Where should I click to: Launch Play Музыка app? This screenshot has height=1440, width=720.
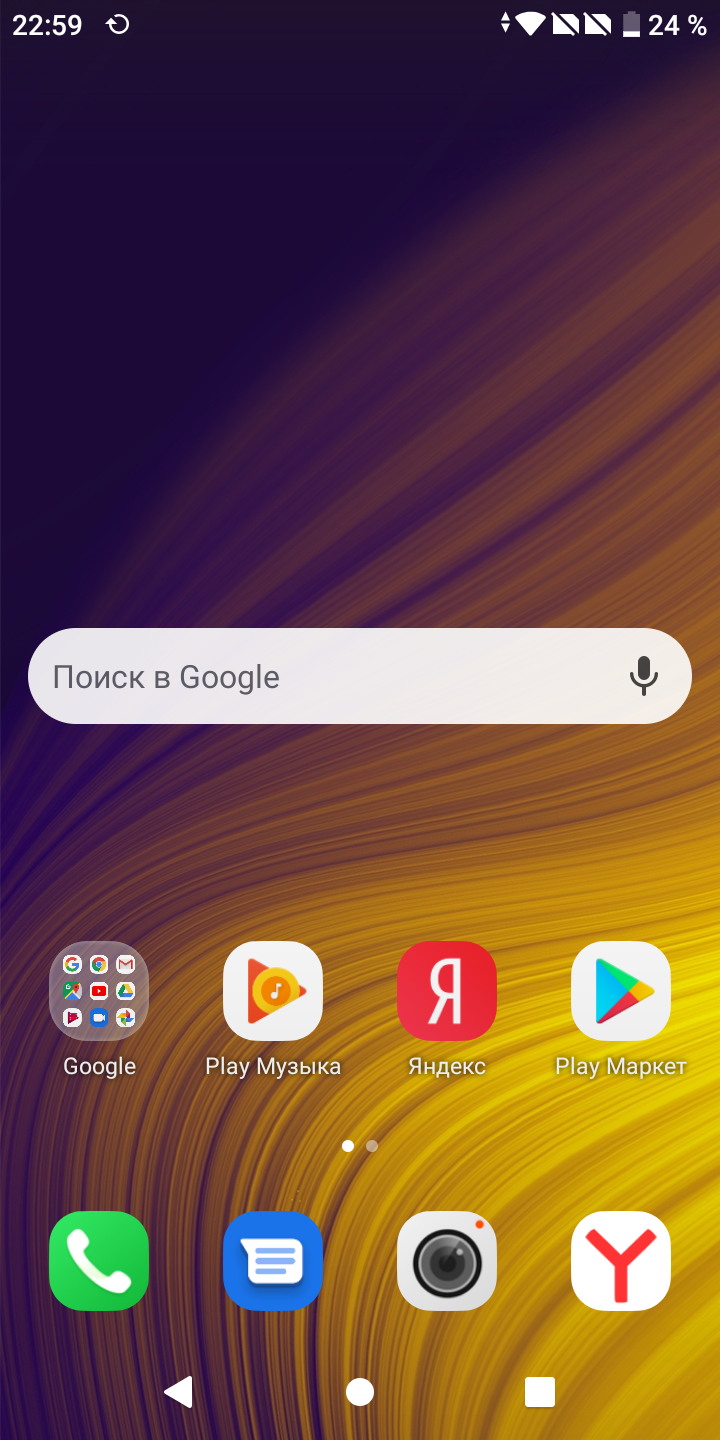click(x=273, y=991)
